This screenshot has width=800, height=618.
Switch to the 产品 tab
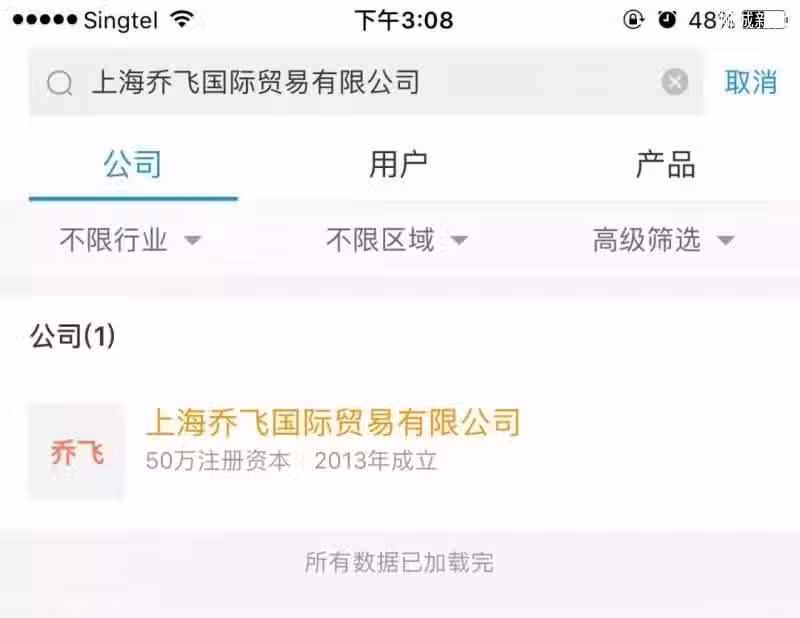click(x=665, y=164)
